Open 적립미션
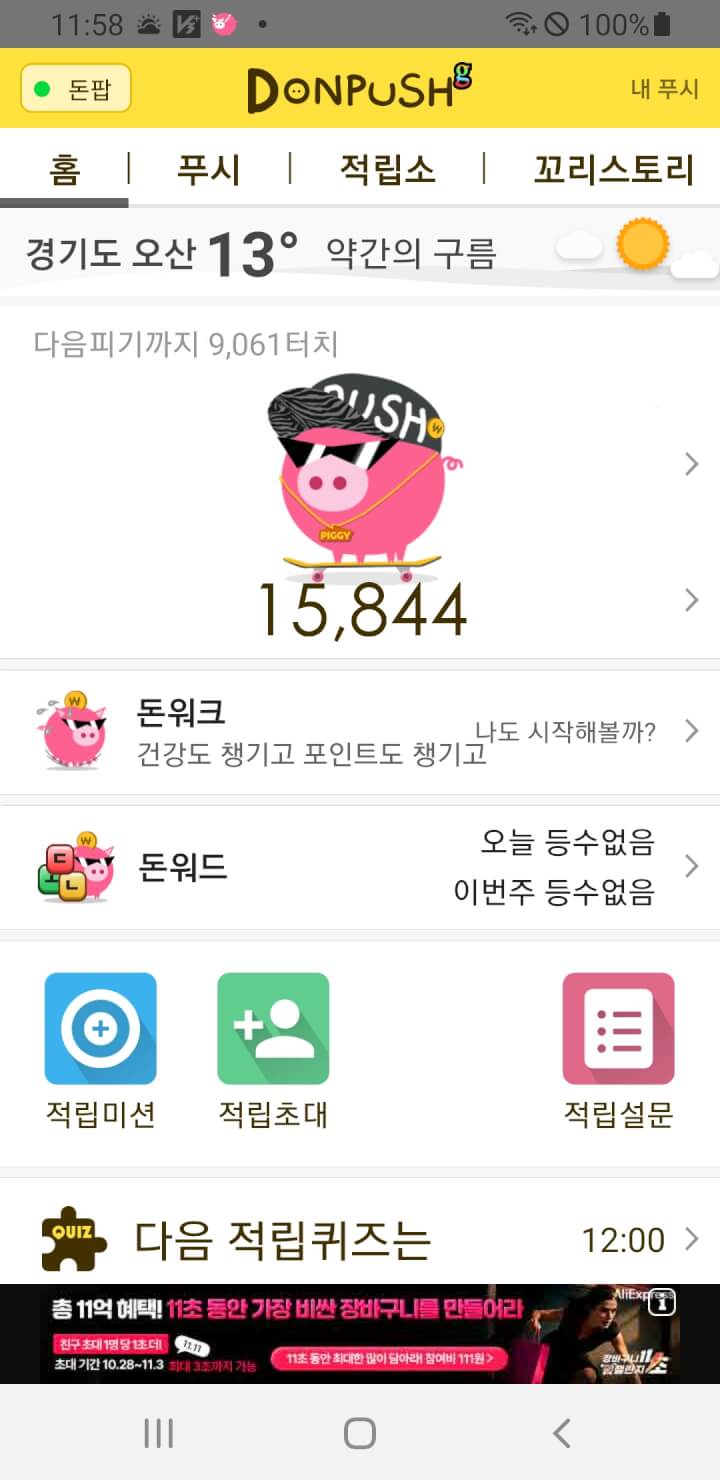Image resolution: width=720 pixels, height=1480 pixels. click(101, 1050)
